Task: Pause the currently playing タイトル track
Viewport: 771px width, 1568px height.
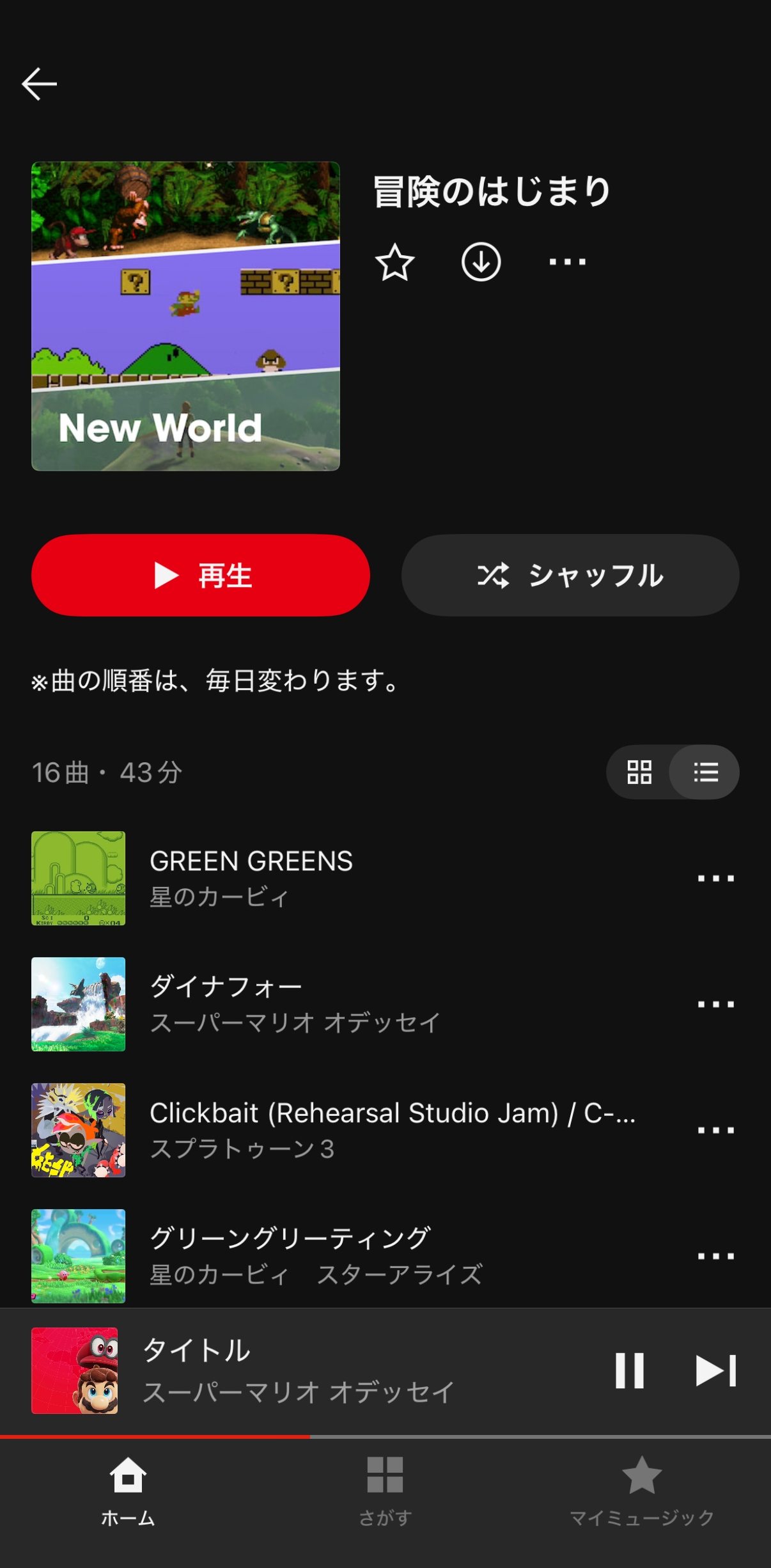Action: click(629, 1370)
